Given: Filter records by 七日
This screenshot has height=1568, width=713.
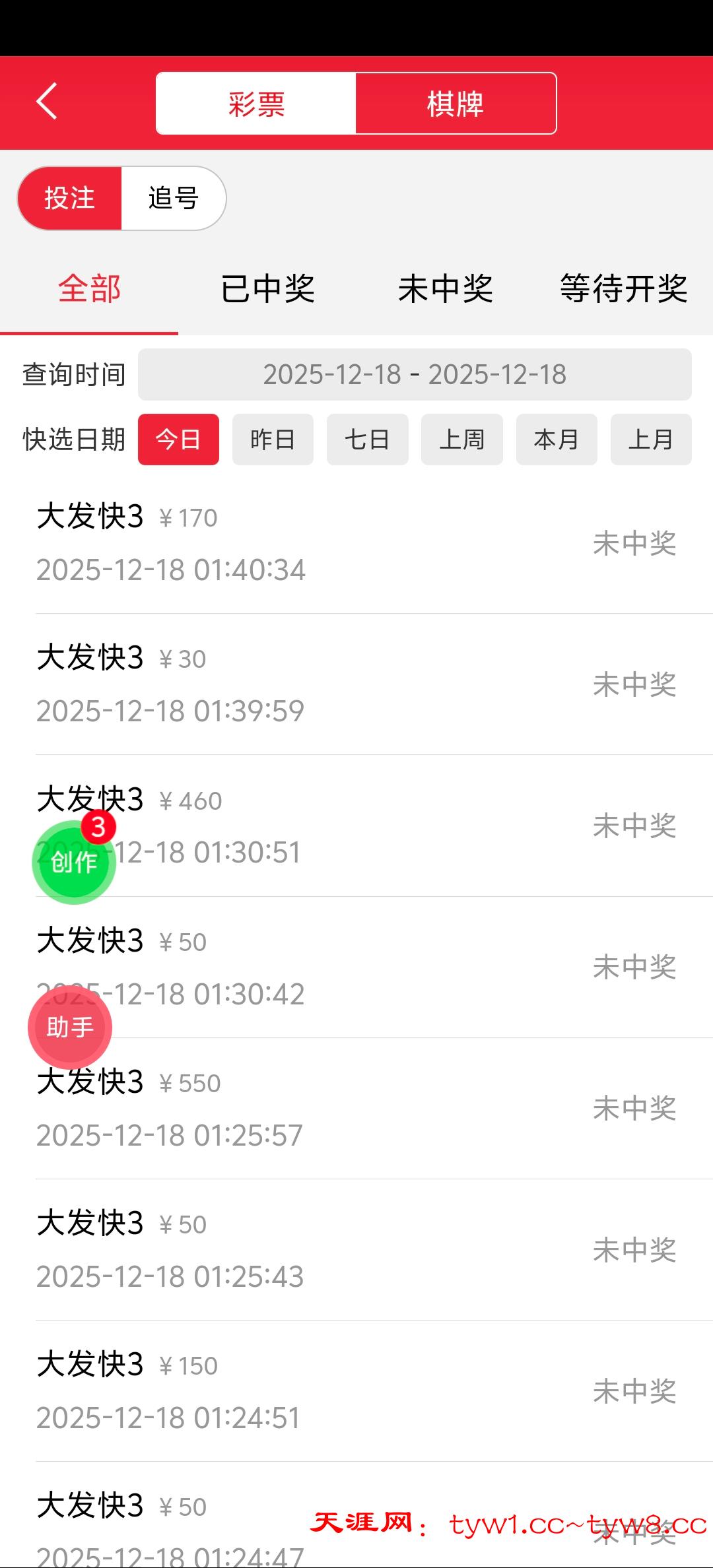Looking at the screenshot, I should click(x=367, y=440).
